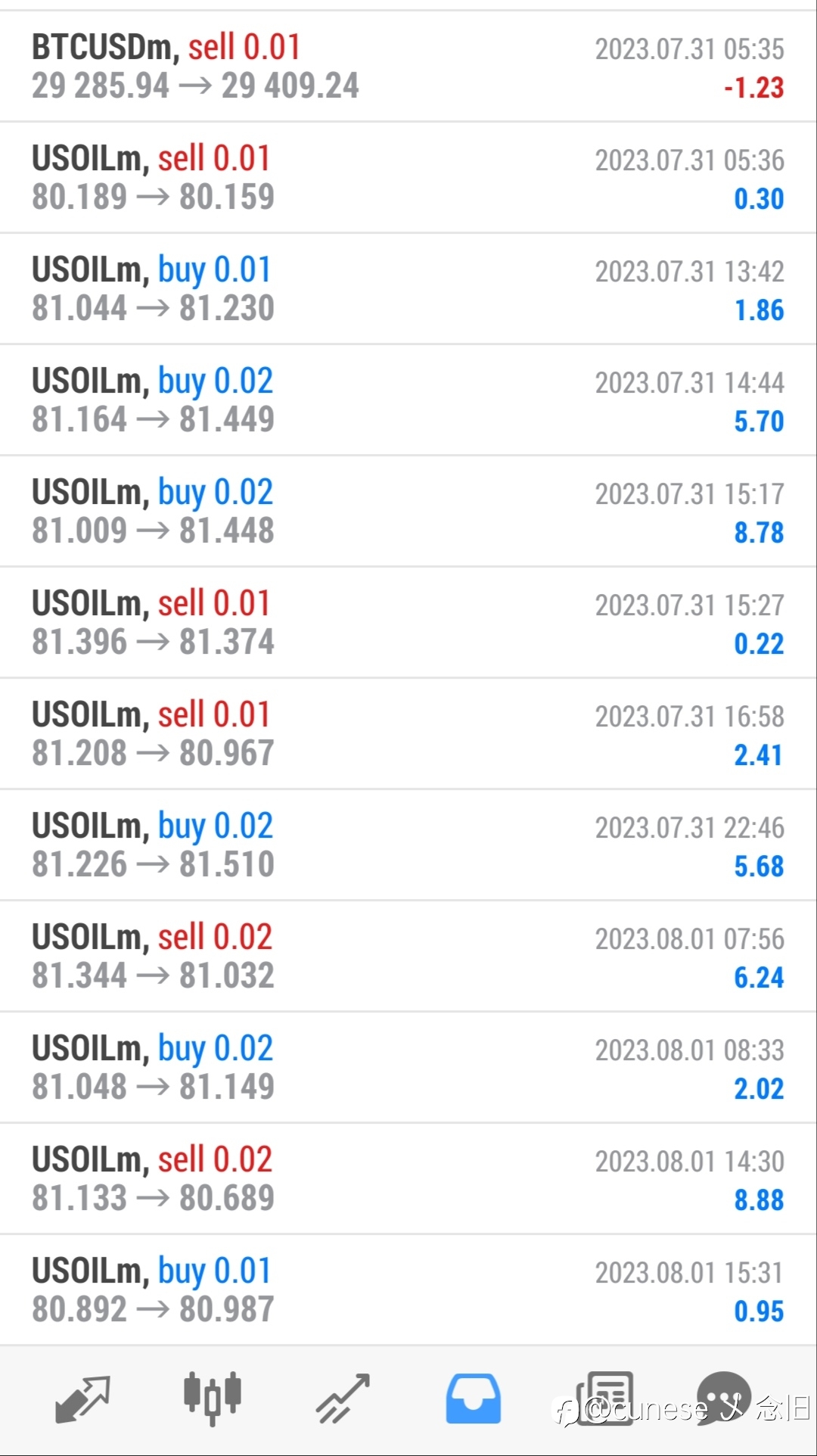Screen dimensions: 817x1456
Task: View USOILm sell trade with 8.88 profit
Action: (408, 1179)
